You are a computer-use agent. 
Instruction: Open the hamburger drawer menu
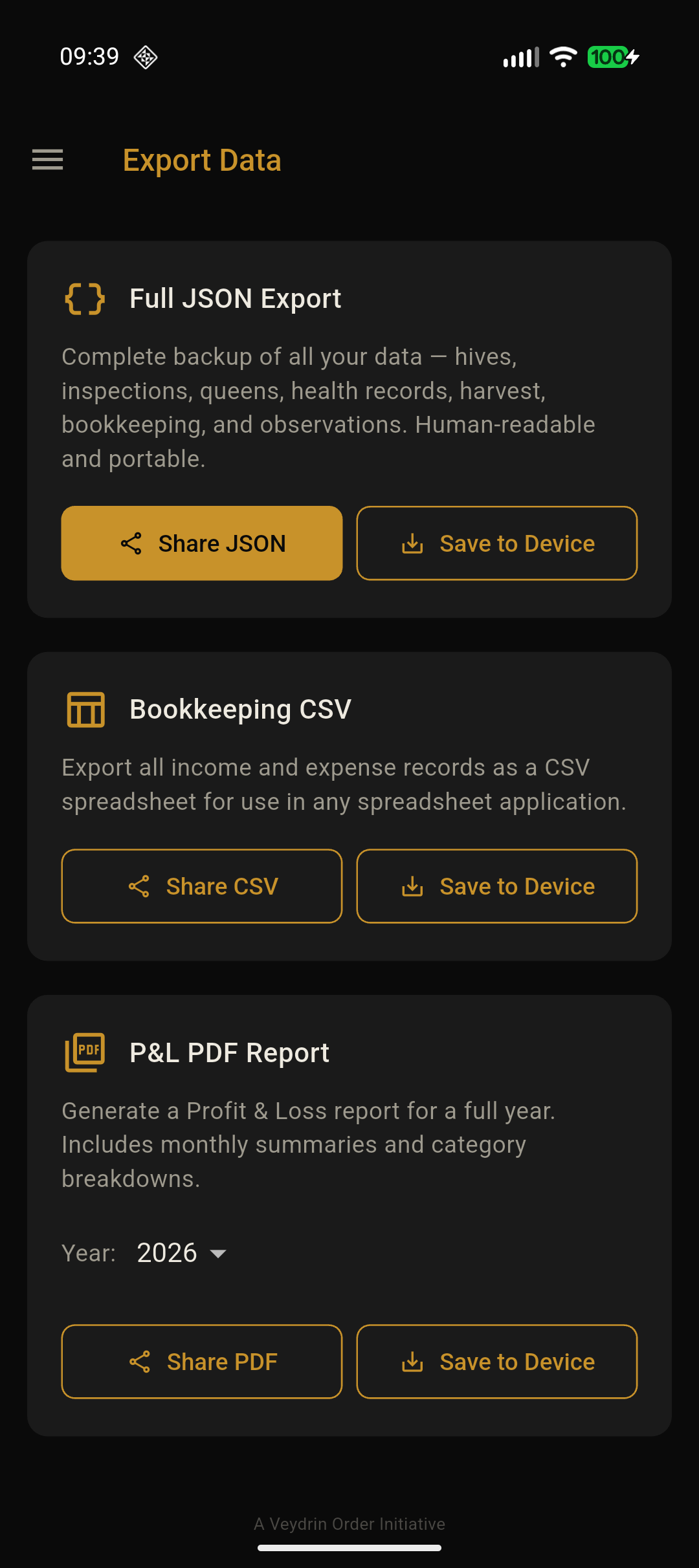pos(48,160)
